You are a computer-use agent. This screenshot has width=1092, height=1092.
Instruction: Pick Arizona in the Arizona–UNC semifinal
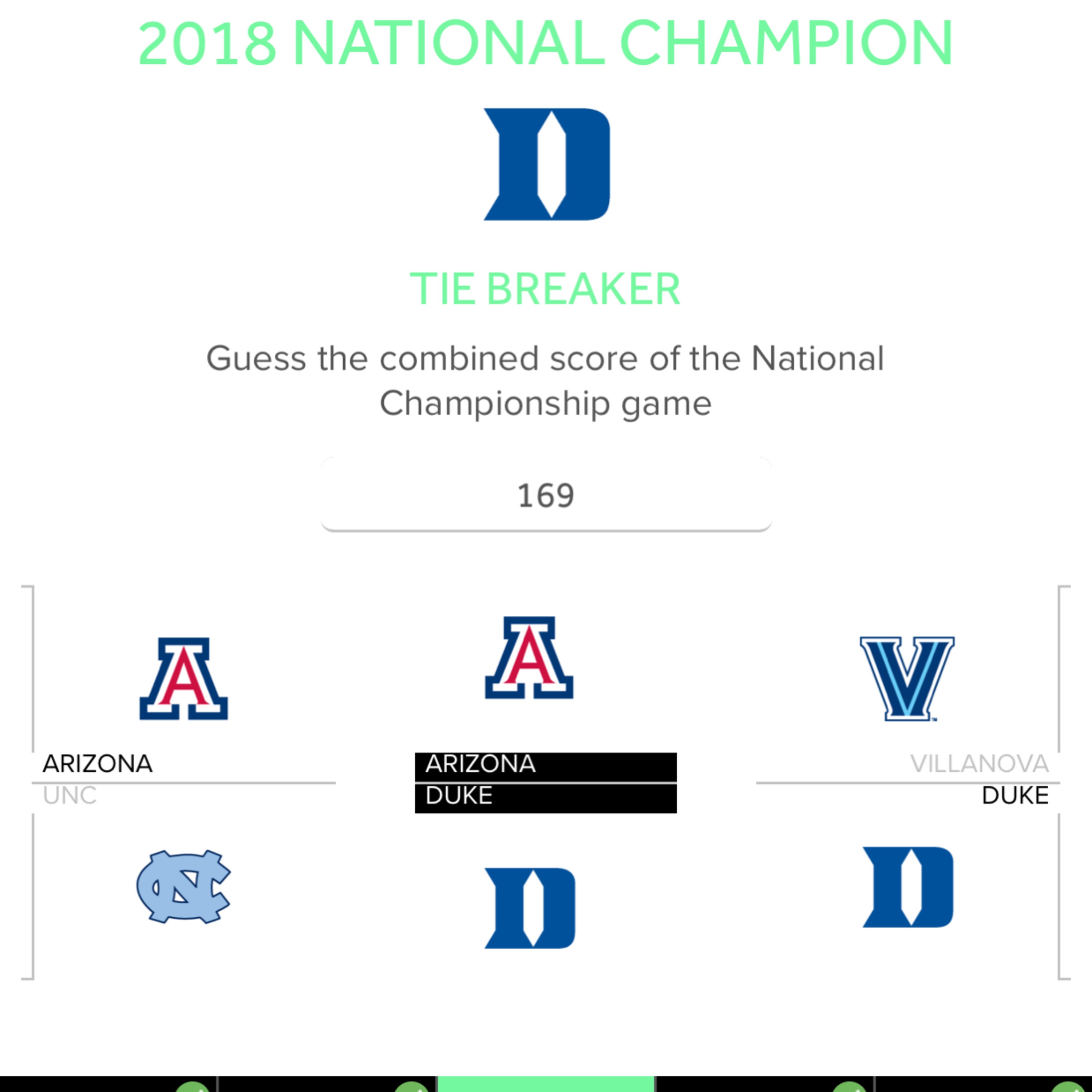coord(98,764)
